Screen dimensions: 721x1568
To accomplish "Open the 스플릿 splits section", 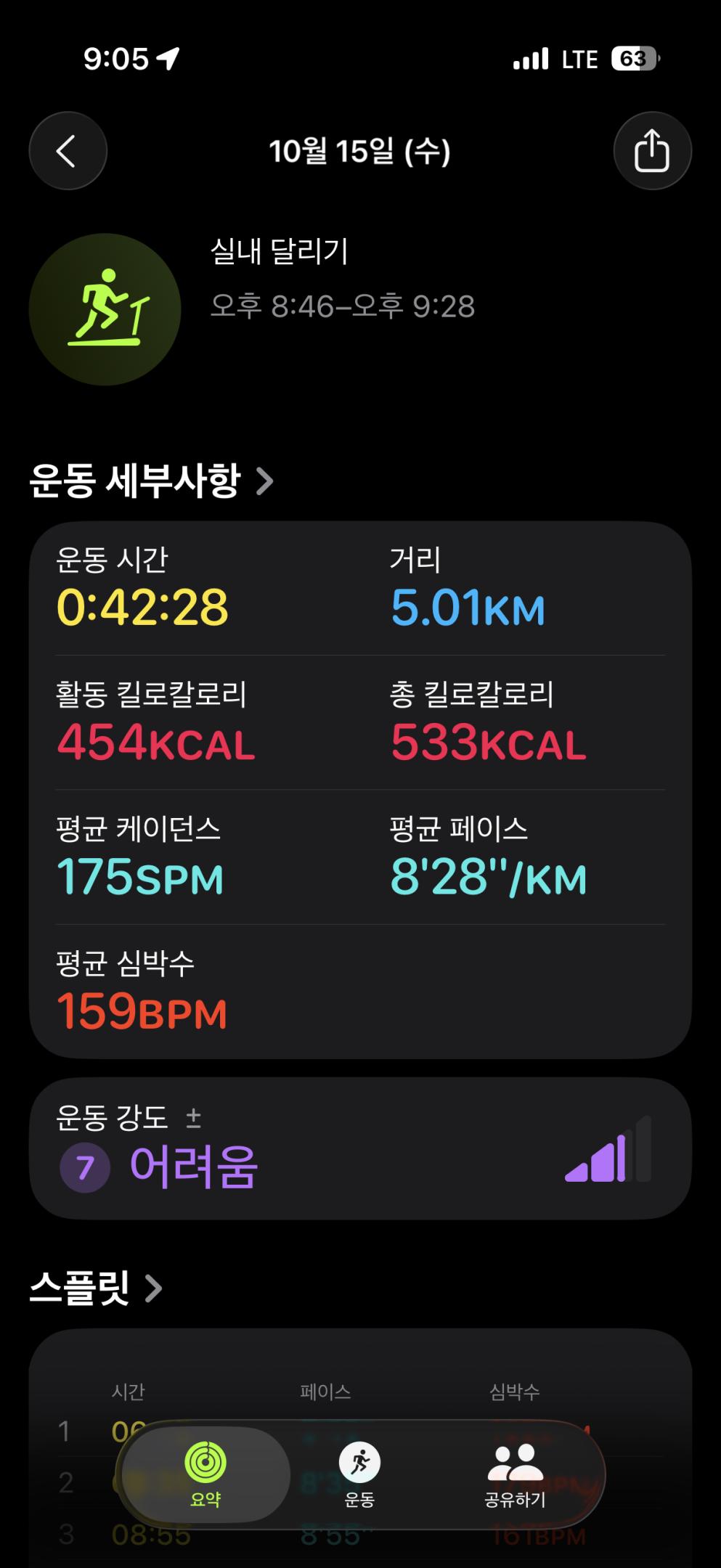I will click(x=95, y=1288).
